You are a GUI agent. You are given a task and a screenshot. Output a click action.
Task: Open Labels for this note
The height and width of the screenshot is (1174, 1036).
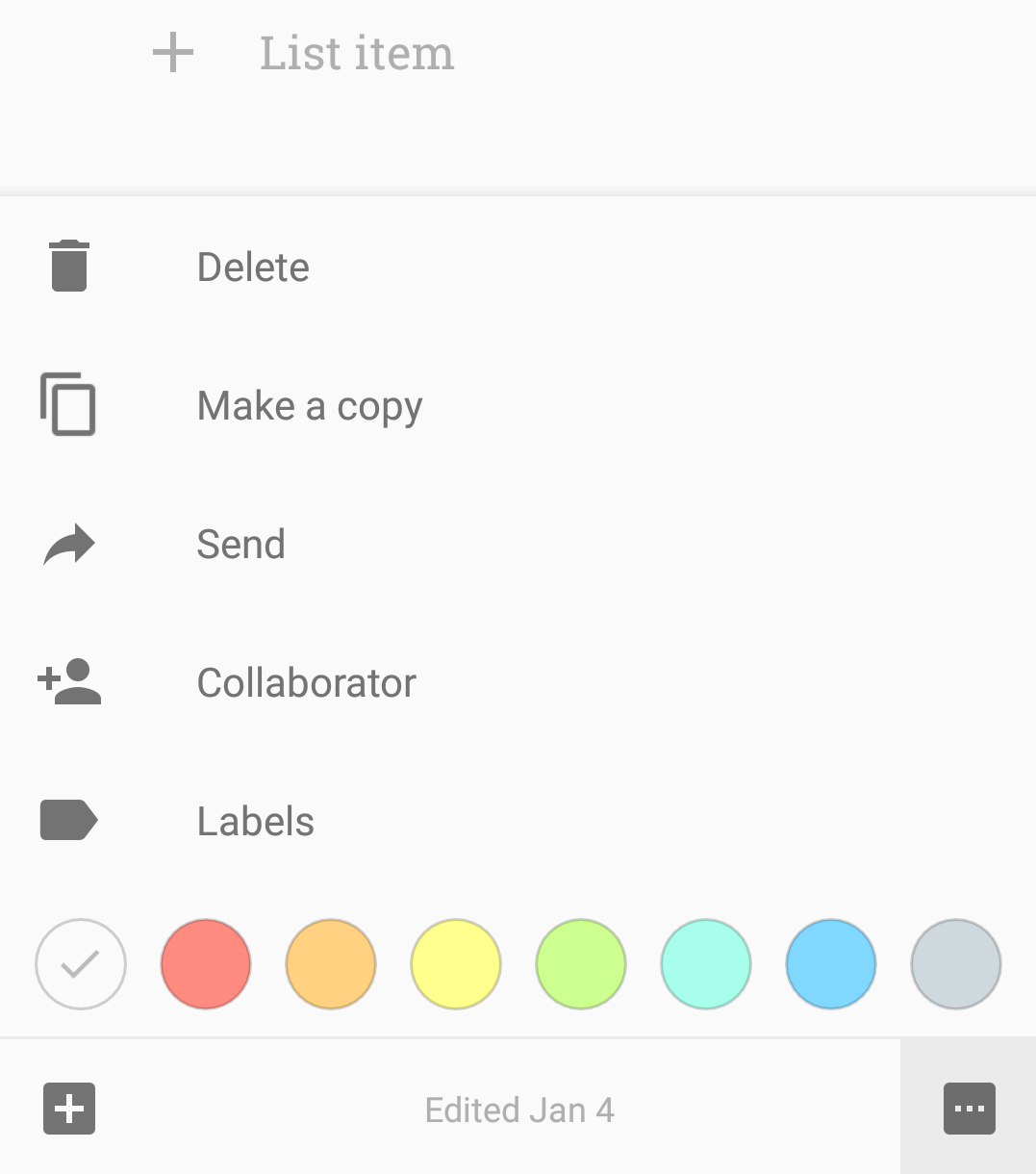(x=255, y=822)
